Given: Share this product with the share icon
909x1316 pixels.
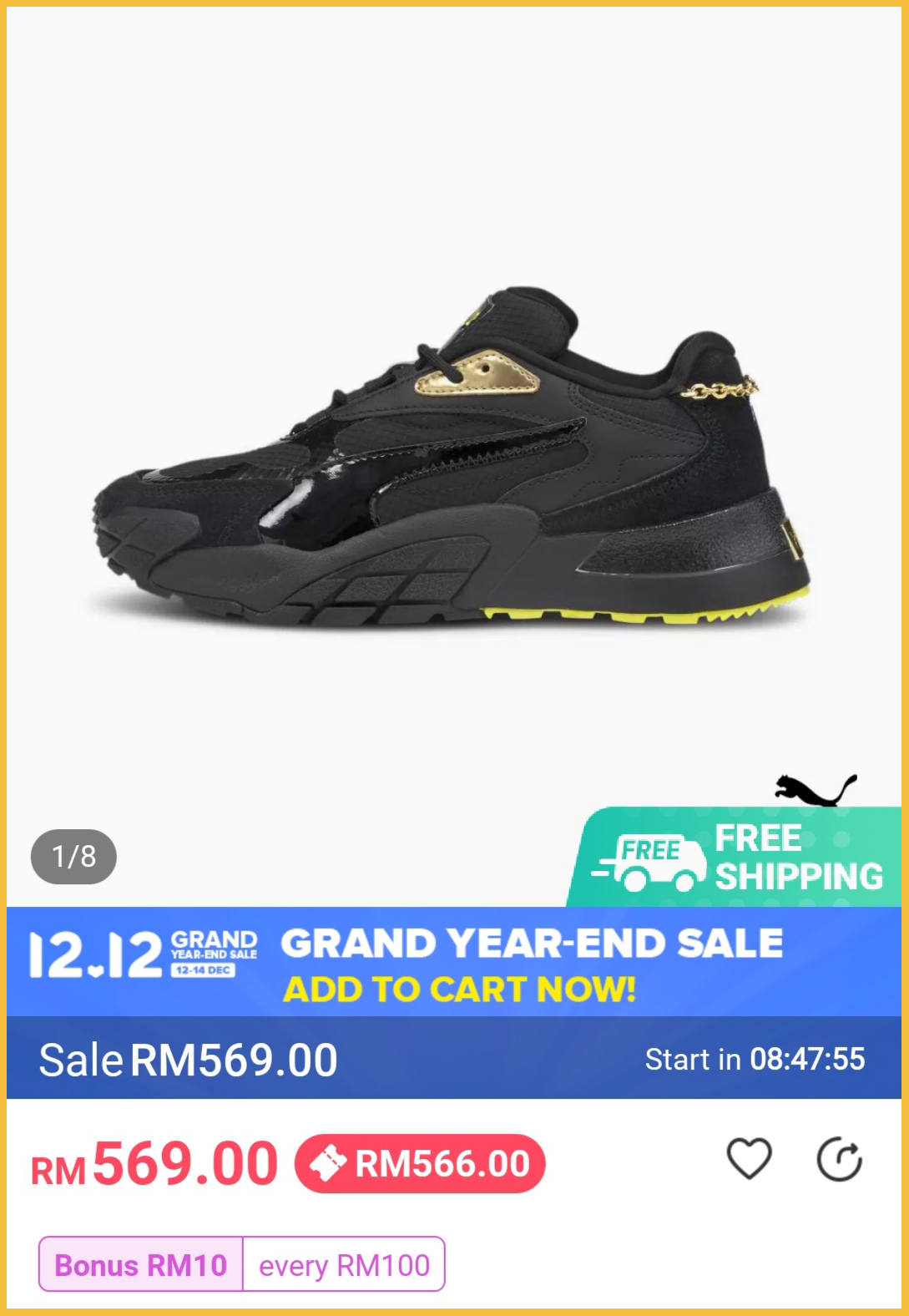Looking at the screenshot, I should pyautogui.click(x=838, y=1160).
